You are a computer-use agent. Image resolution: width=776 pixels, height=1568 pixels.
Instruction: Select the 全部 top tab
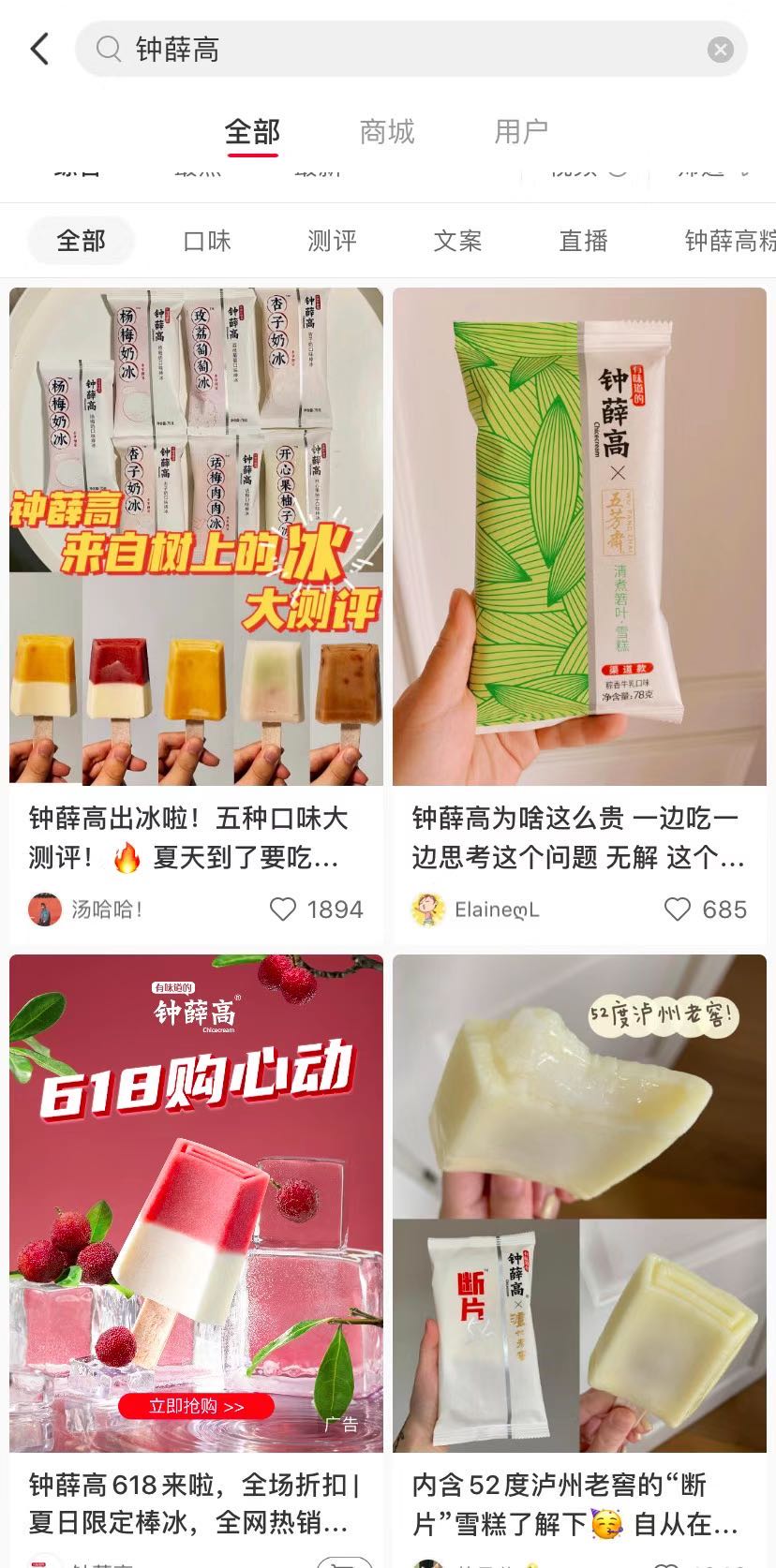point(252,132)
